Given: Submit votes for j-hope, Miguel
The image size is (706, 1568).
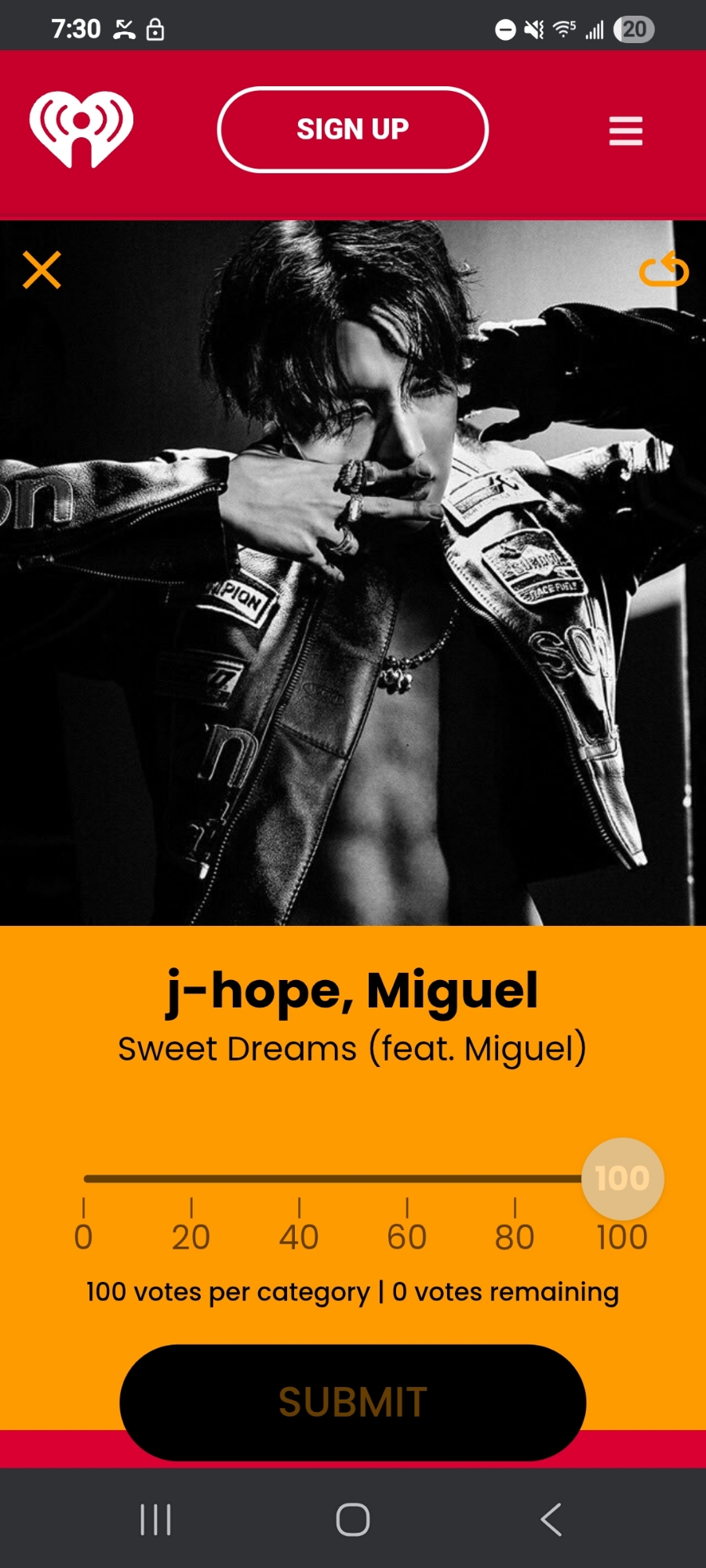Looking at the screenshot, I should (352, 1402).
